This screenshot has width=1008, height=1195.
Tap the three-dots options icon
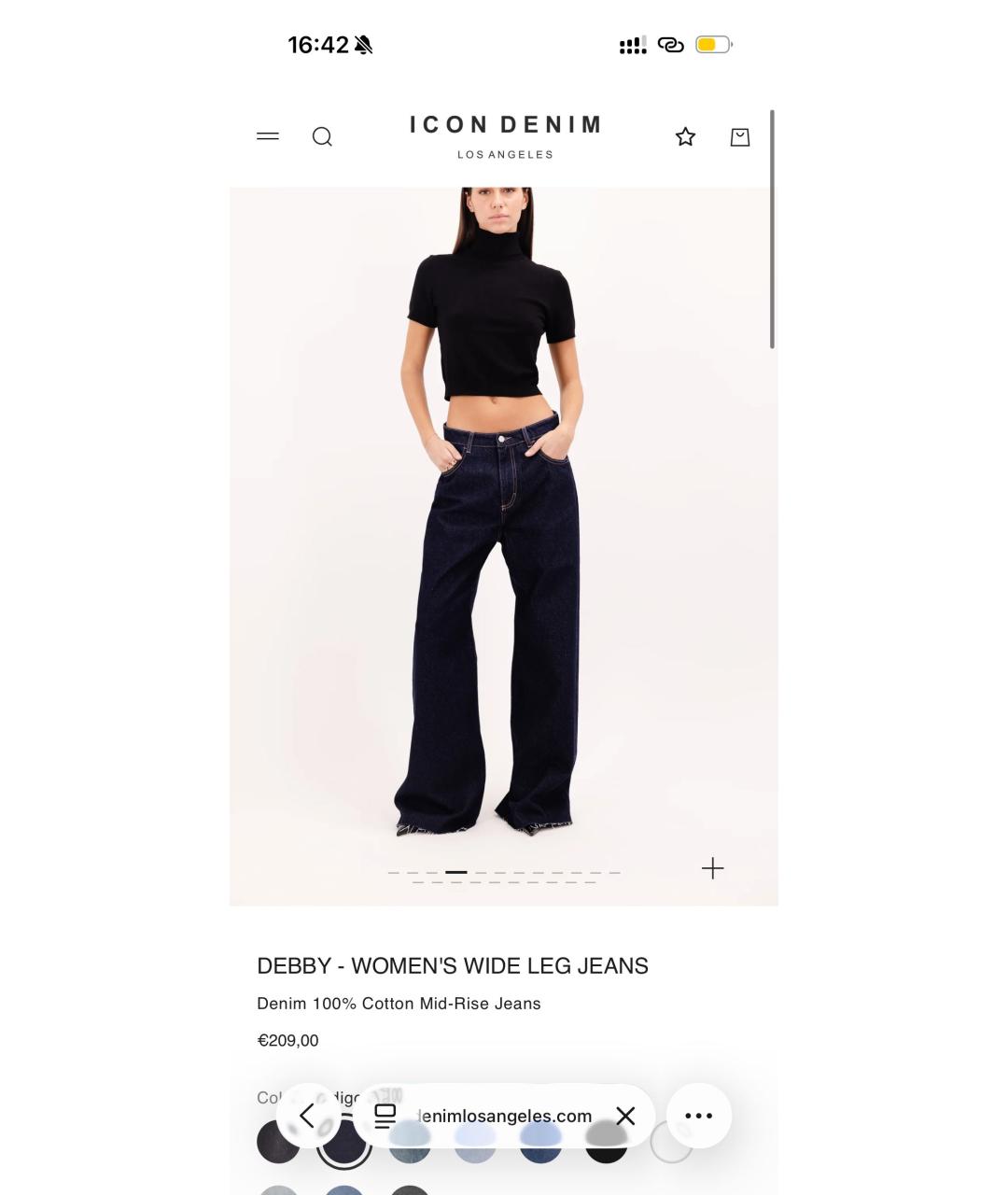pos(699,1116)
